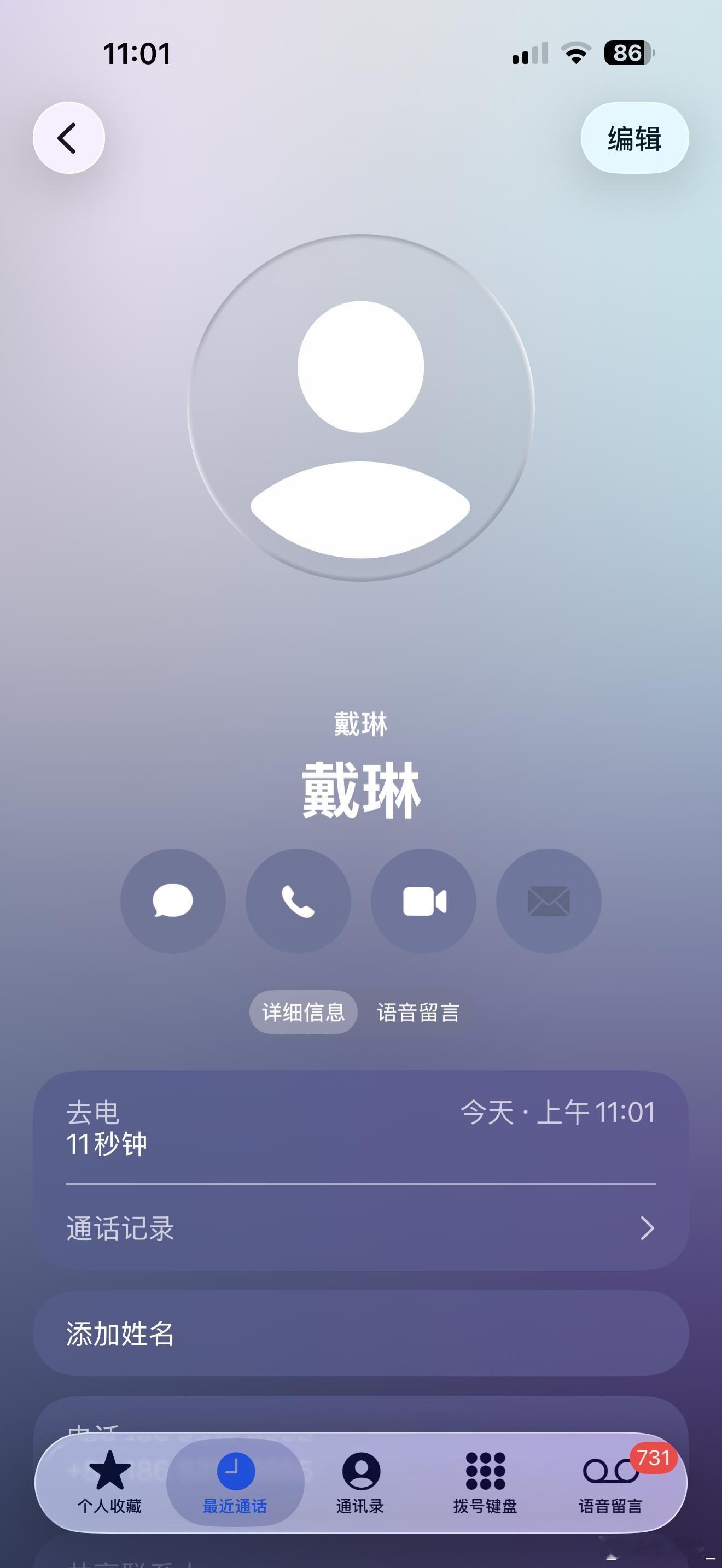Open the Messages icon to text 戴琳
Image resolution: width=722 pixels, height=1568 pixels.
173,901
